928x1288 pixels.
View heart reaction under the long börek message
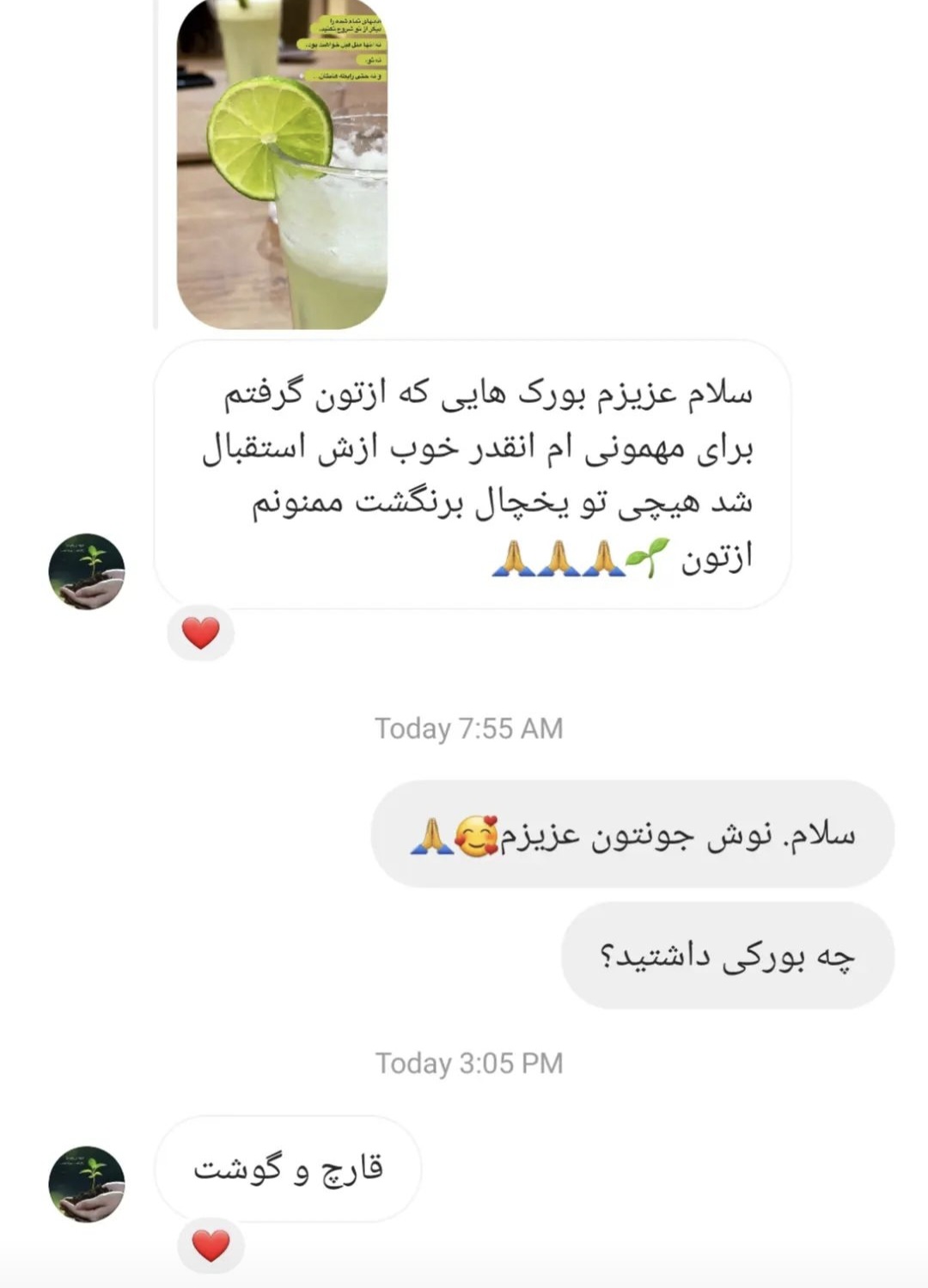click(201, 634)
